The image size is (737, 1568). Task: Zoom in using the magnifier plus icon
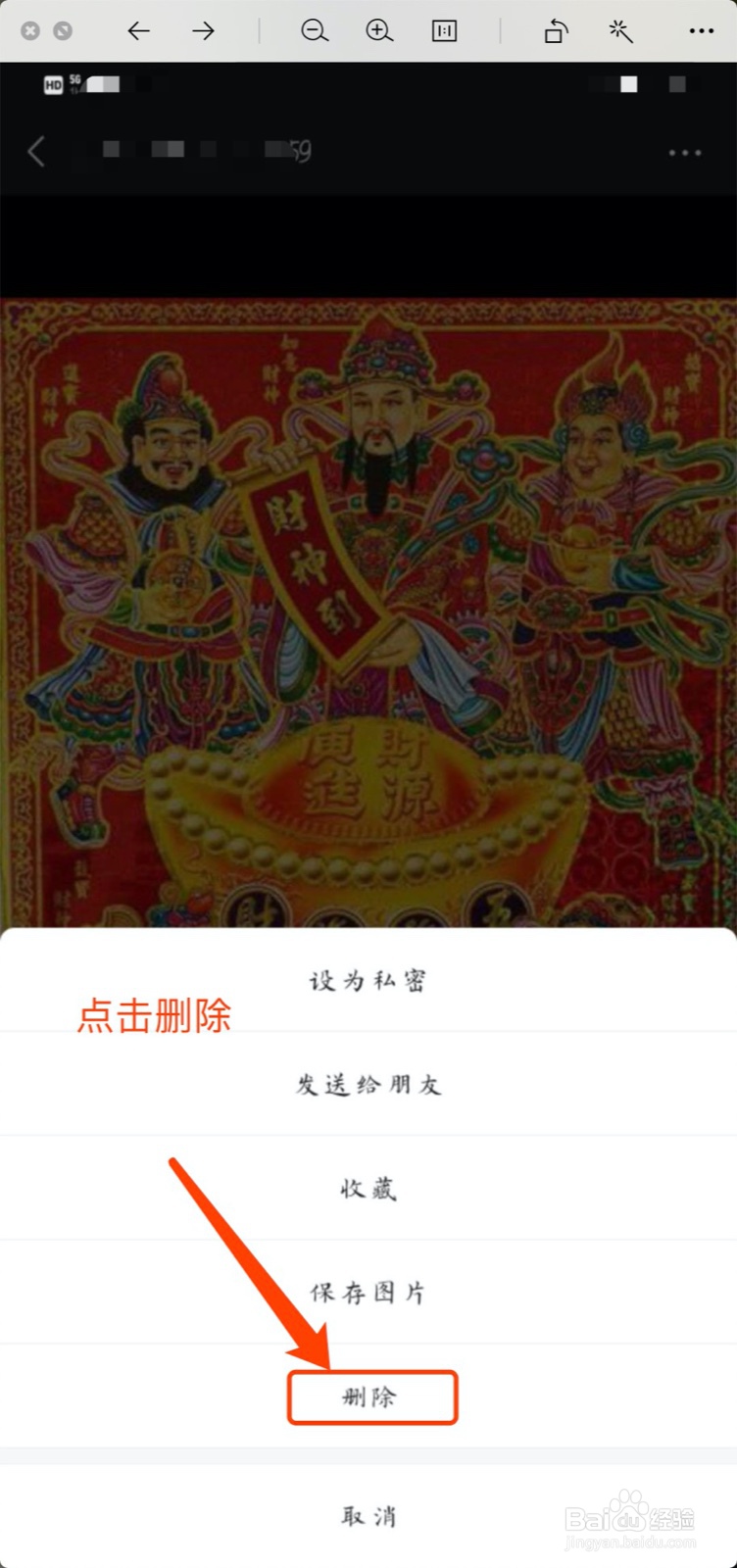click(379, 30)
